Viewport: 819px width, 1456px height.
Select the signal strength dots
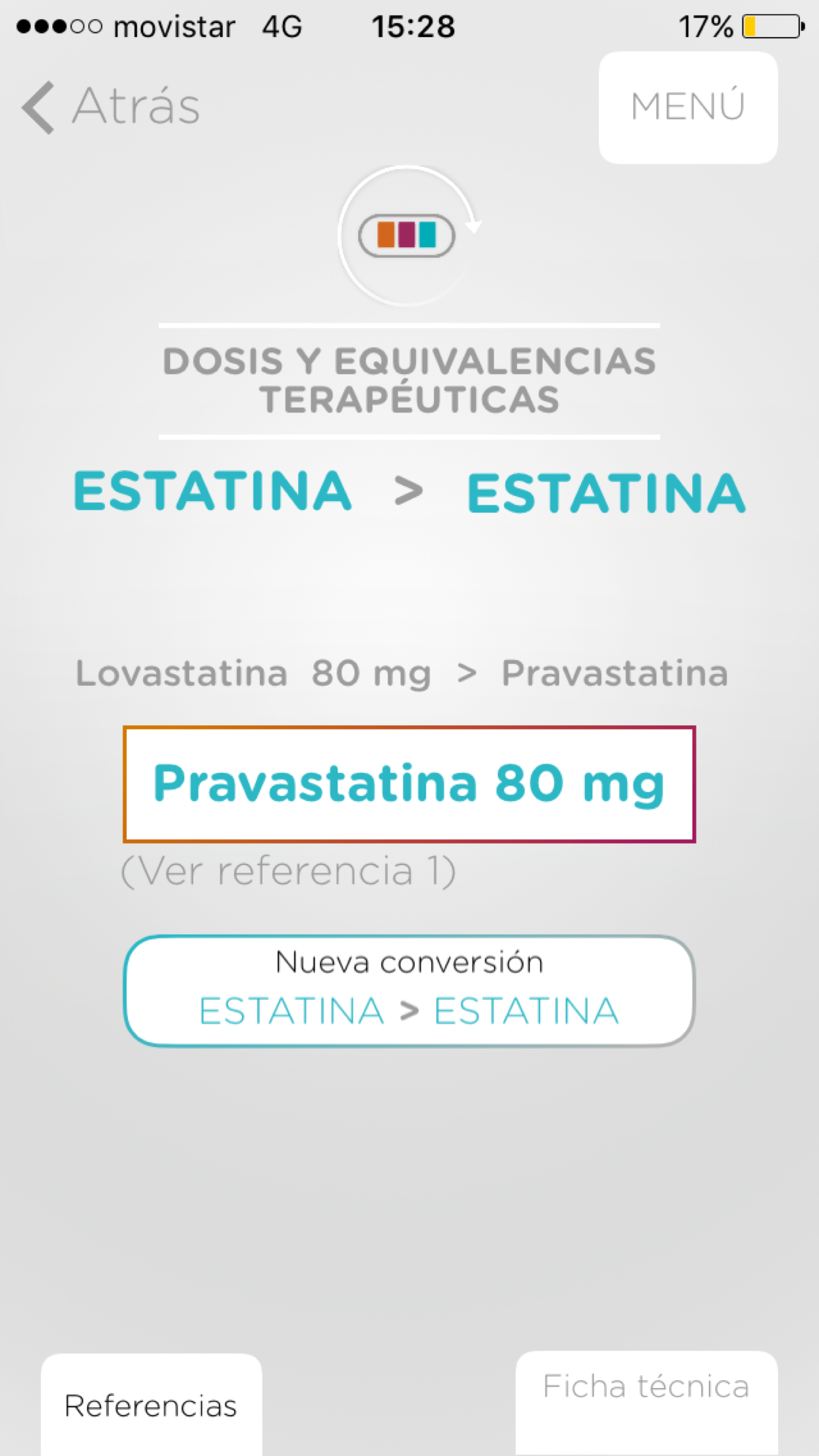pos(58,26)
